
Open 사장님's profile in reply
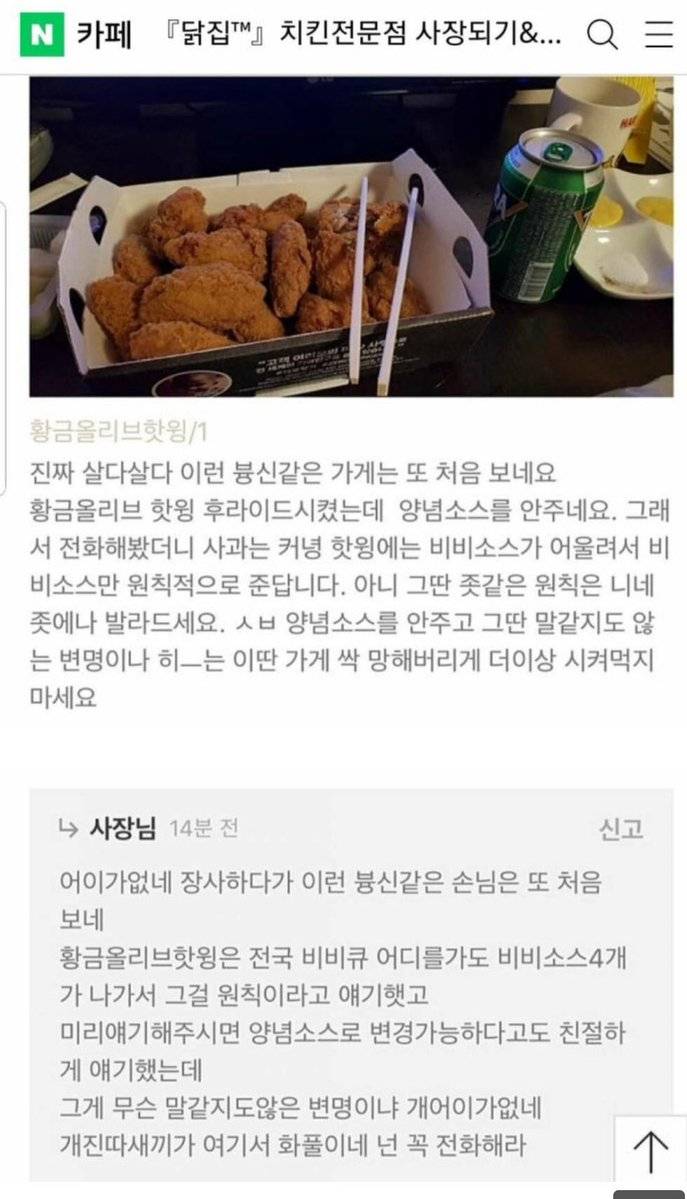[123, 828]
